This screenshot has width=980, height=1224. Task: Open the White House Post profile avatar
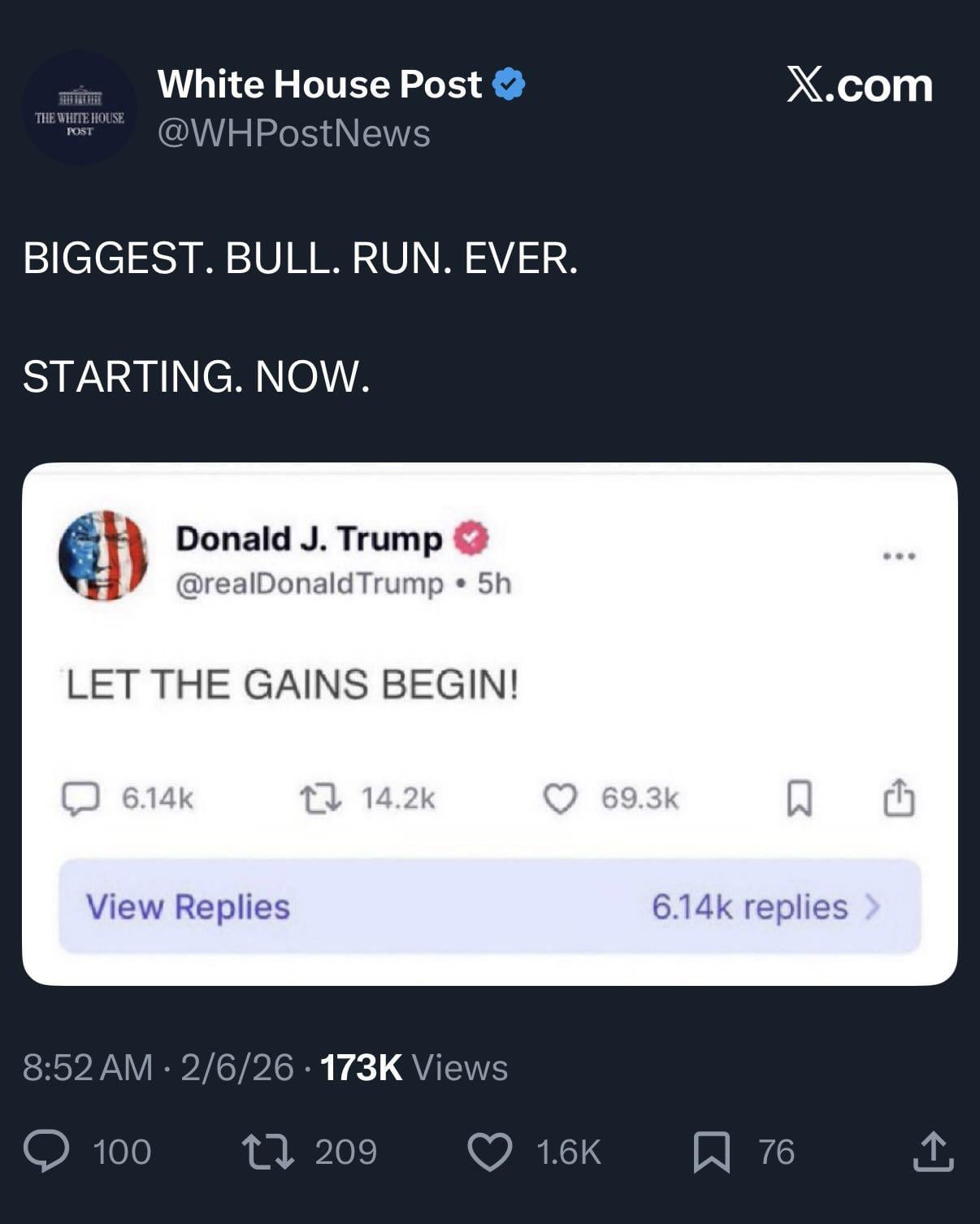tap(79, 108)
